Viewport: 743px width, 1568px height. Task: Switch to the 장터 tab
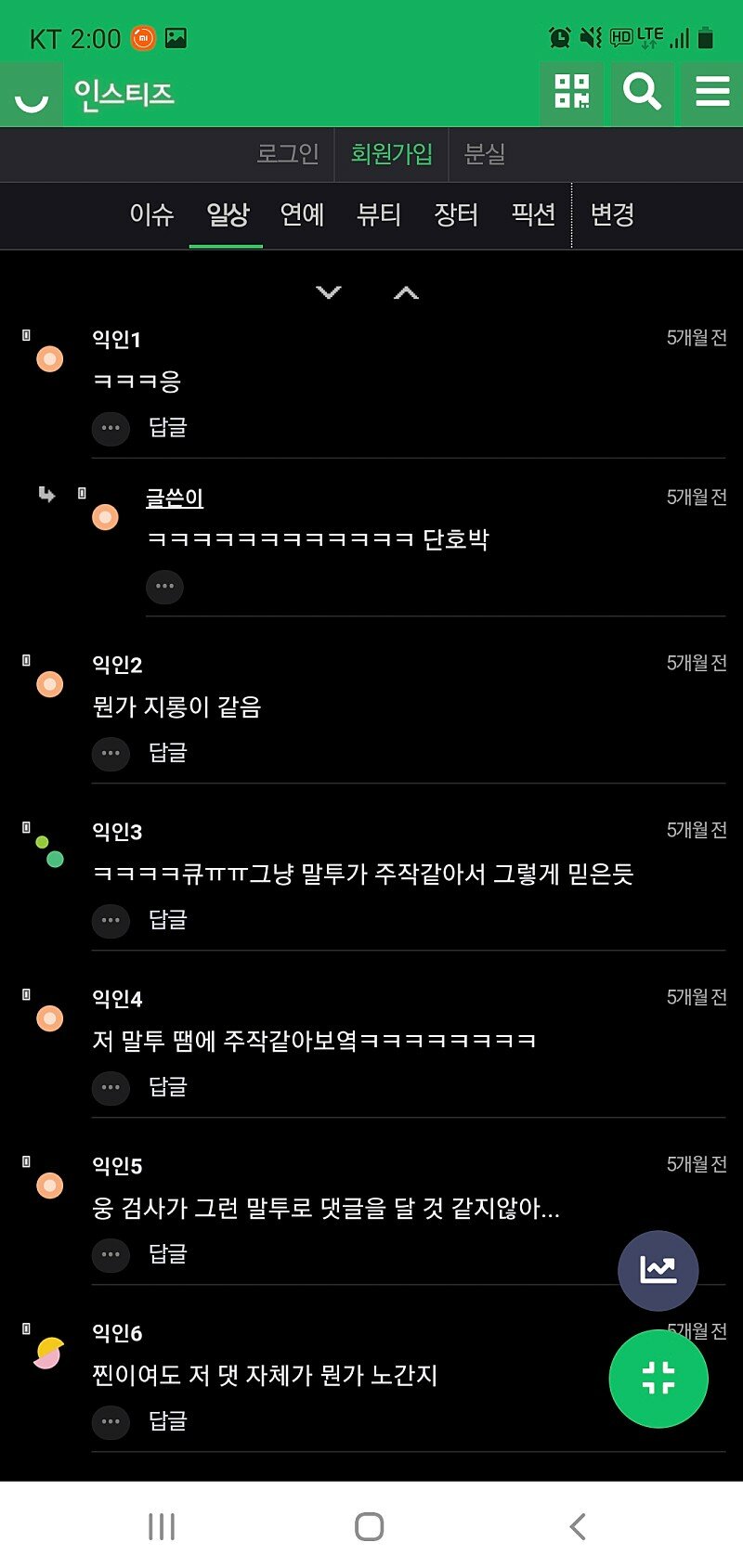tap(456, 215)
